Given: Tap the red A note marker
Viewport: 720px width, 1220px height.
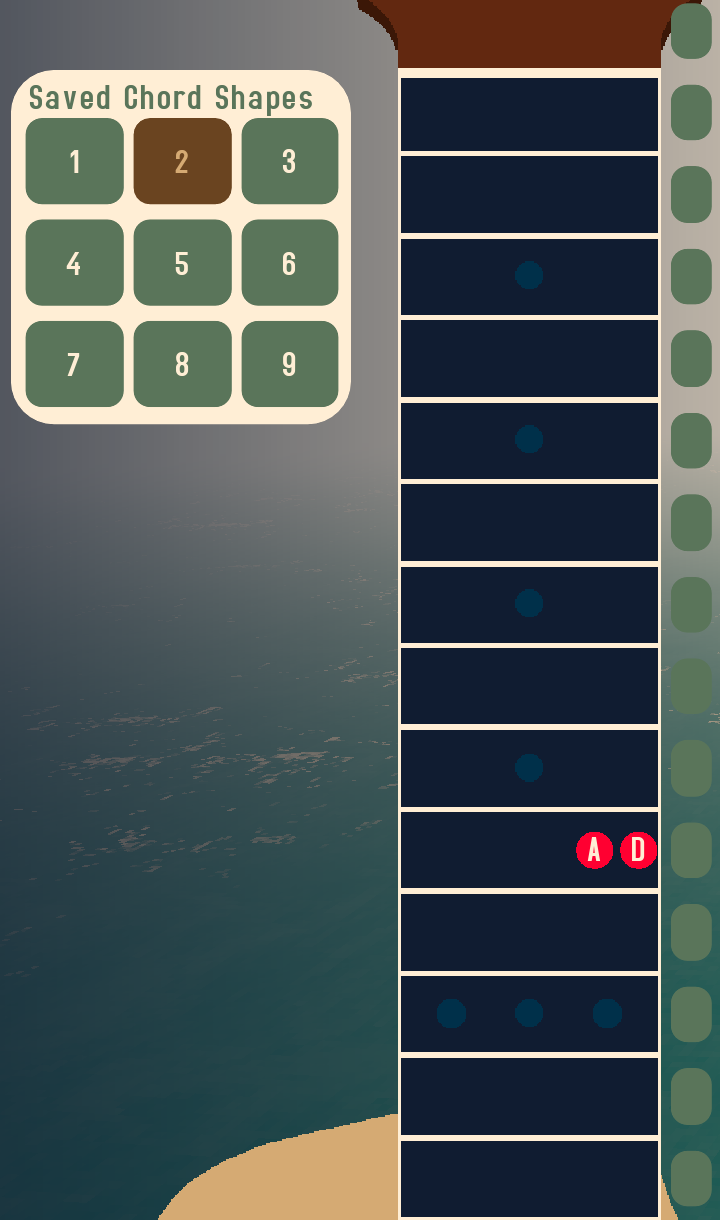Looking at the screenshot, I should coord(594,851).
